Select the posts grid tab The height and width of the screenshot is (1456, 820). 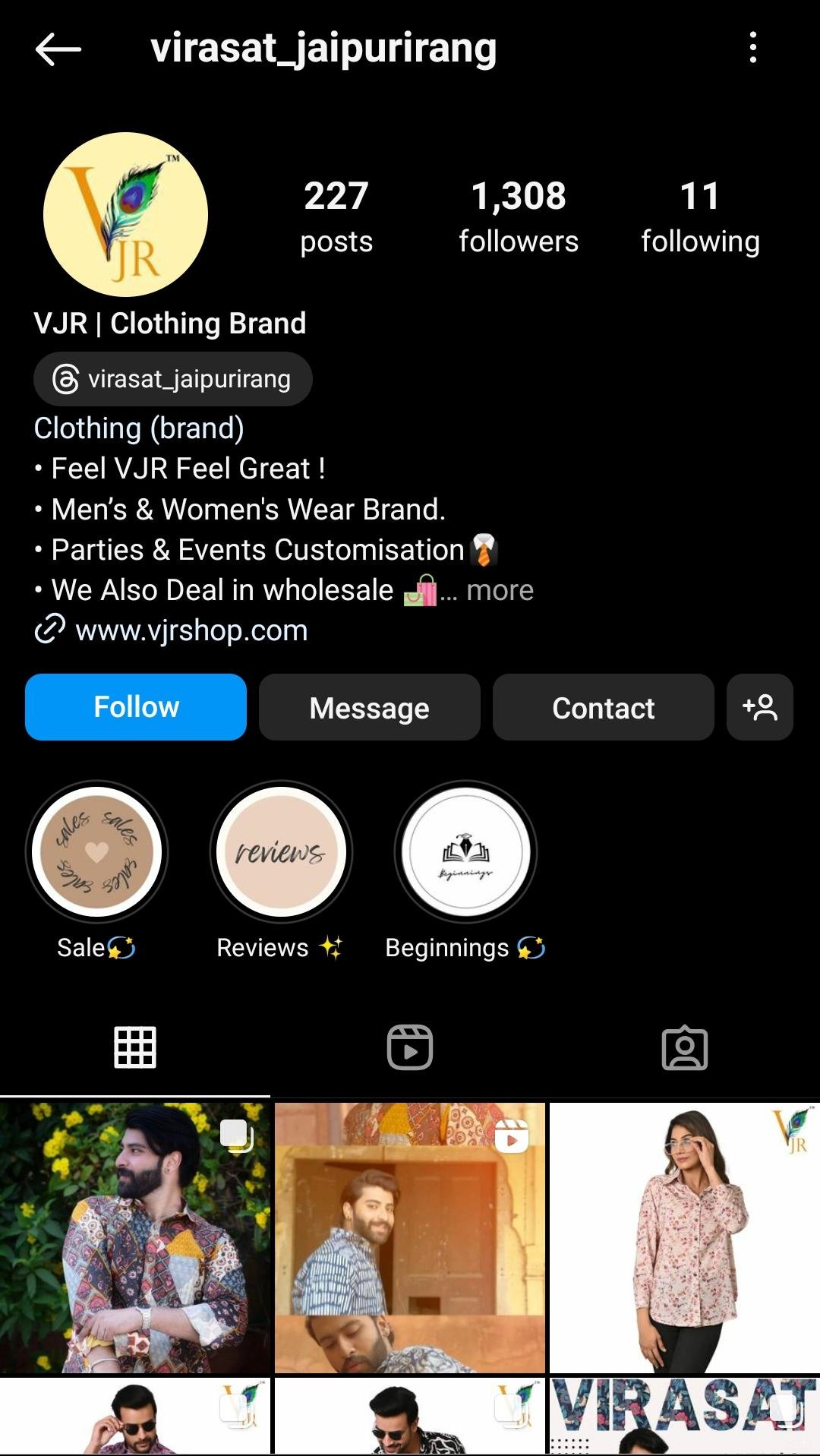coord(135,1047)
